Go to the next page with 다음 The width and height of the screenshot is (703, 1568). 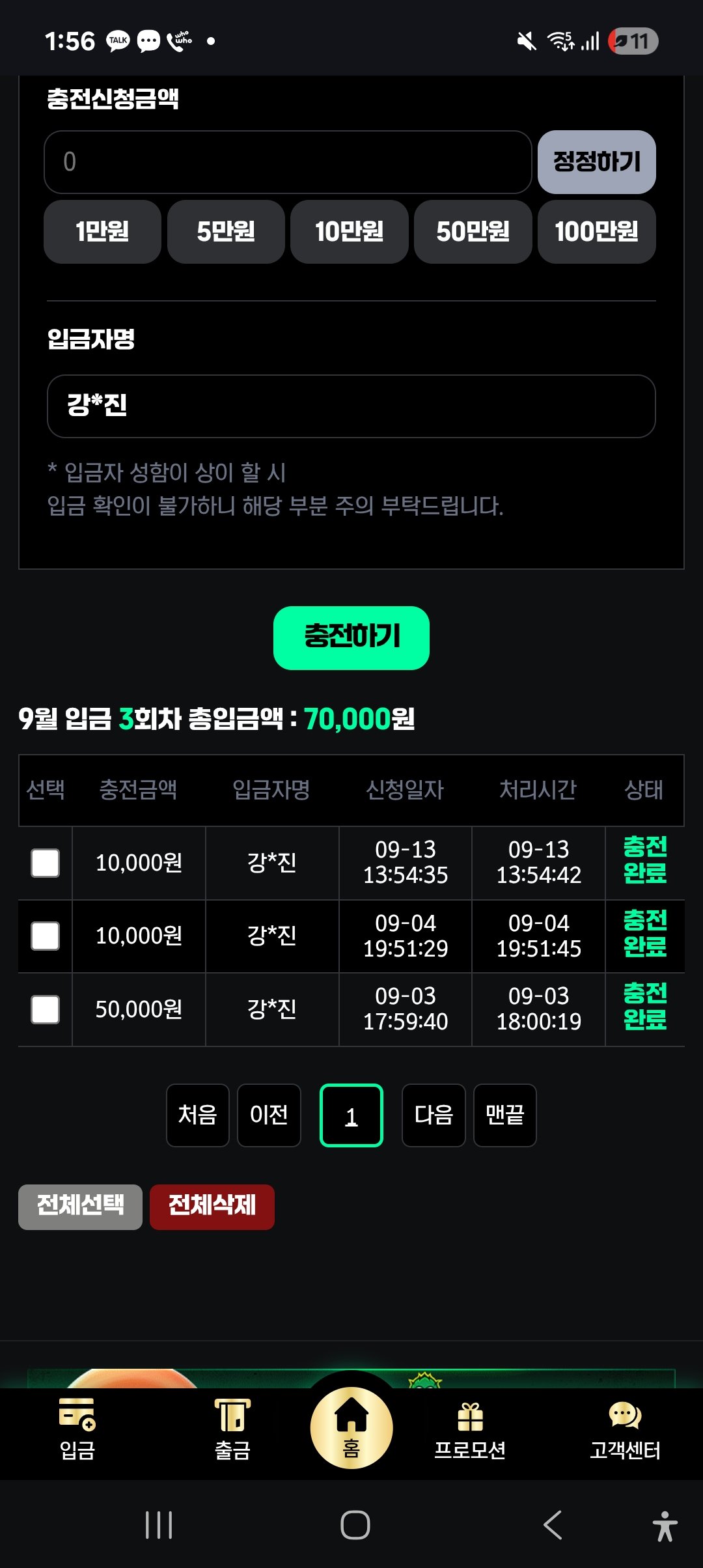pyautogui.click(x=434, y=1115)
